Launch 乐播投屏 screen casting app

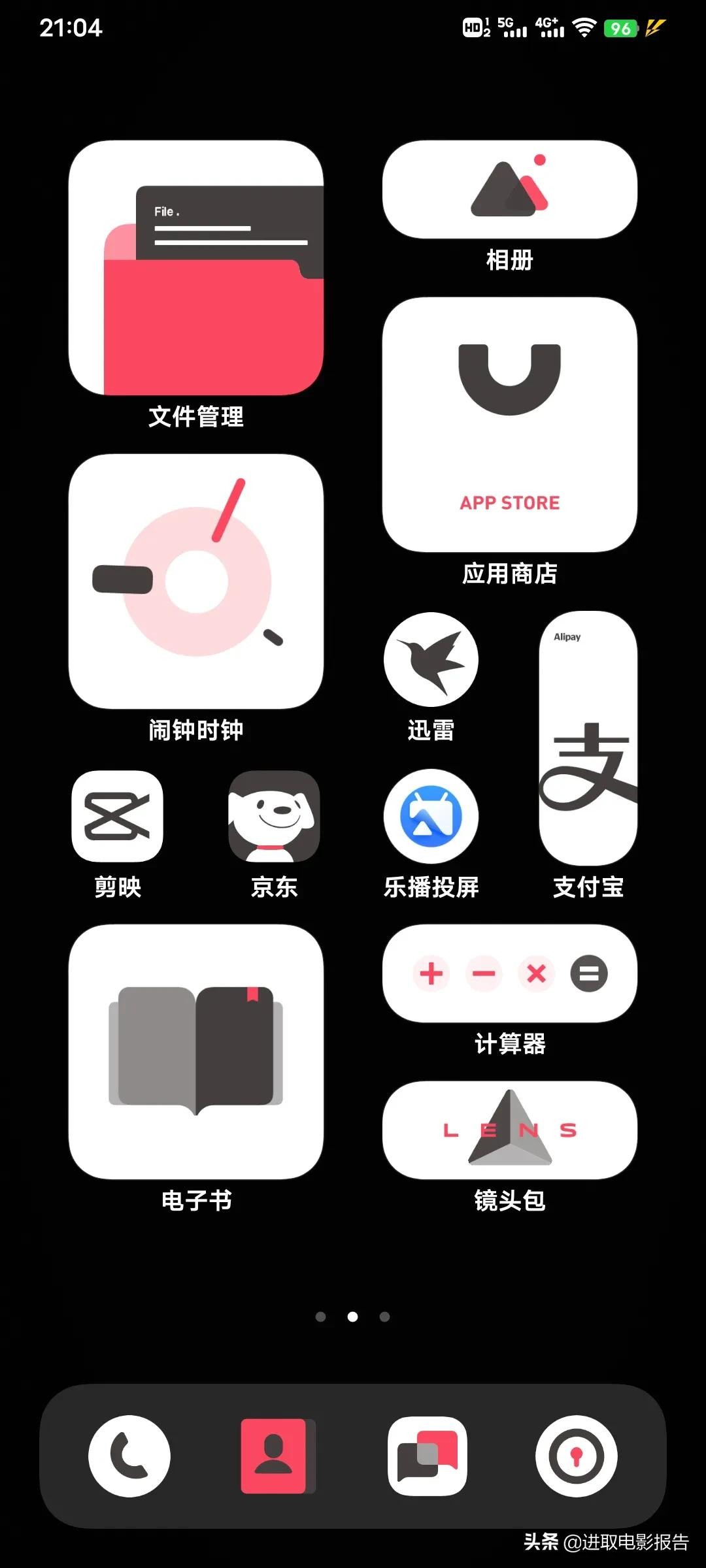[x=431, y=816]
